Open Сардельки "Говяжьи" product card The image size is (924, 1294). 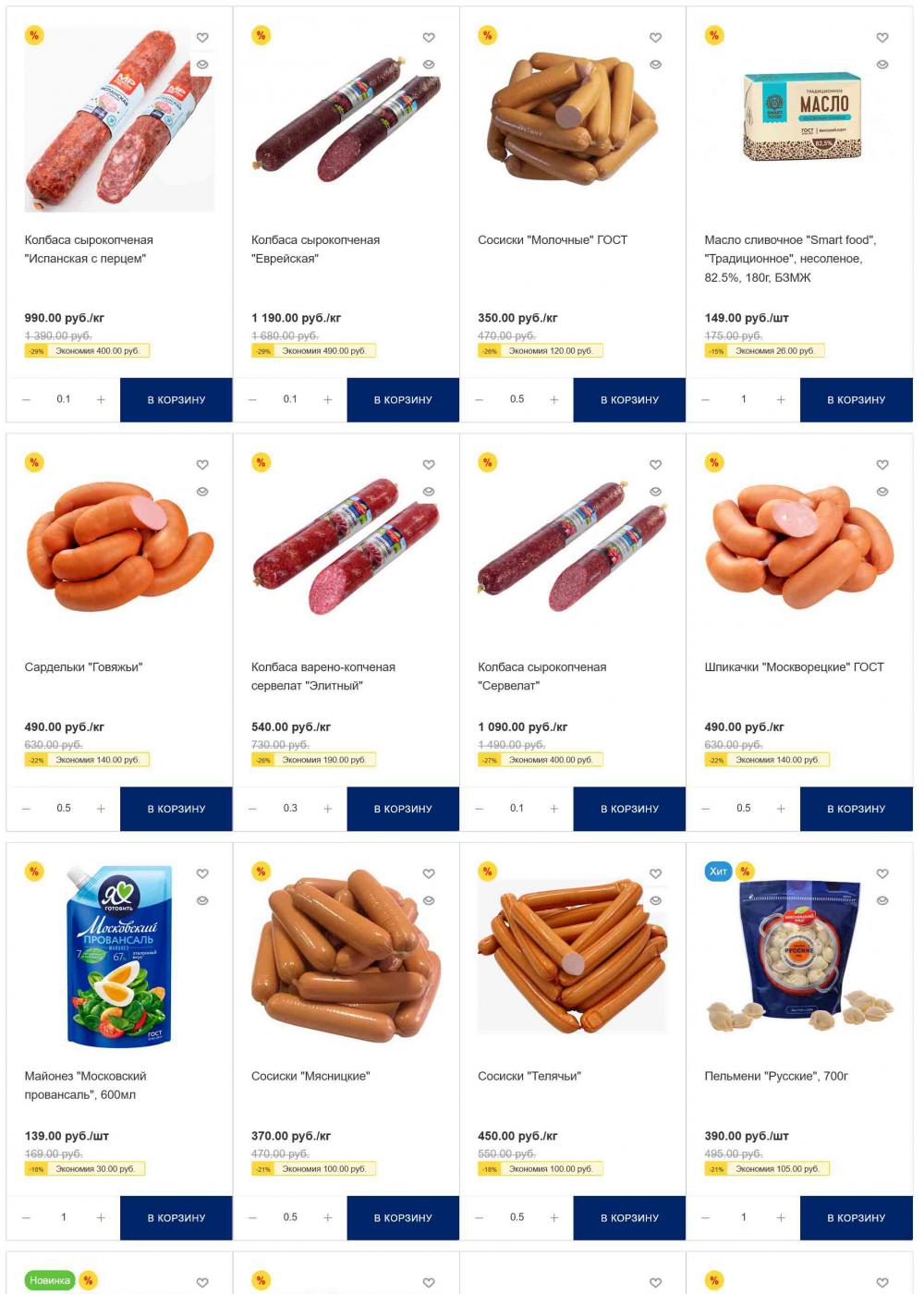point(83,667)
